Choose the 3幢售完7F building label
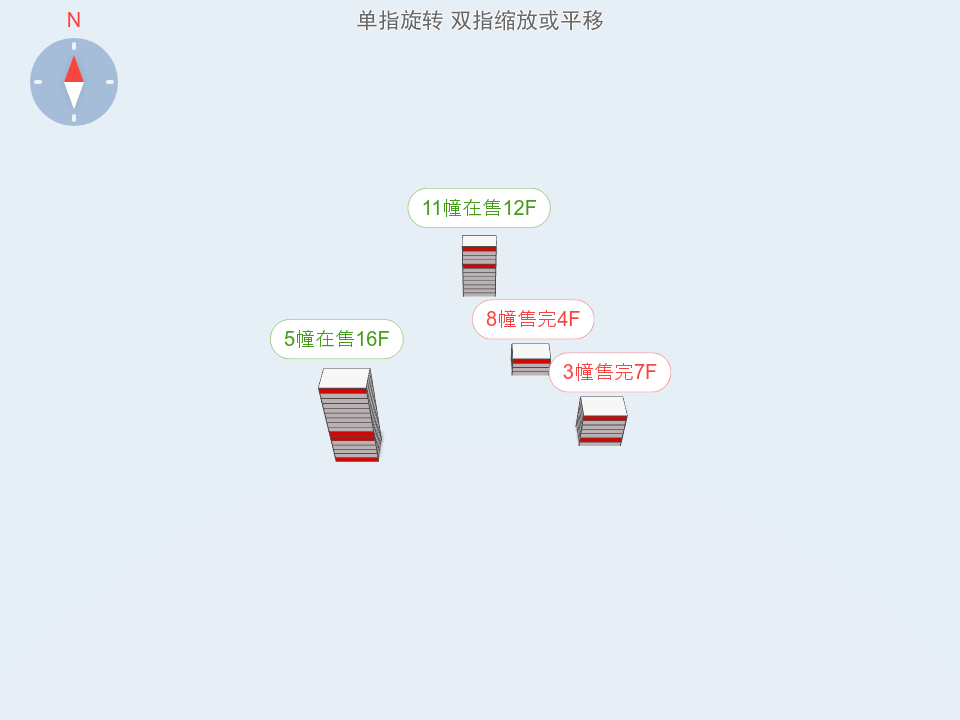 (x=609, y=372)
